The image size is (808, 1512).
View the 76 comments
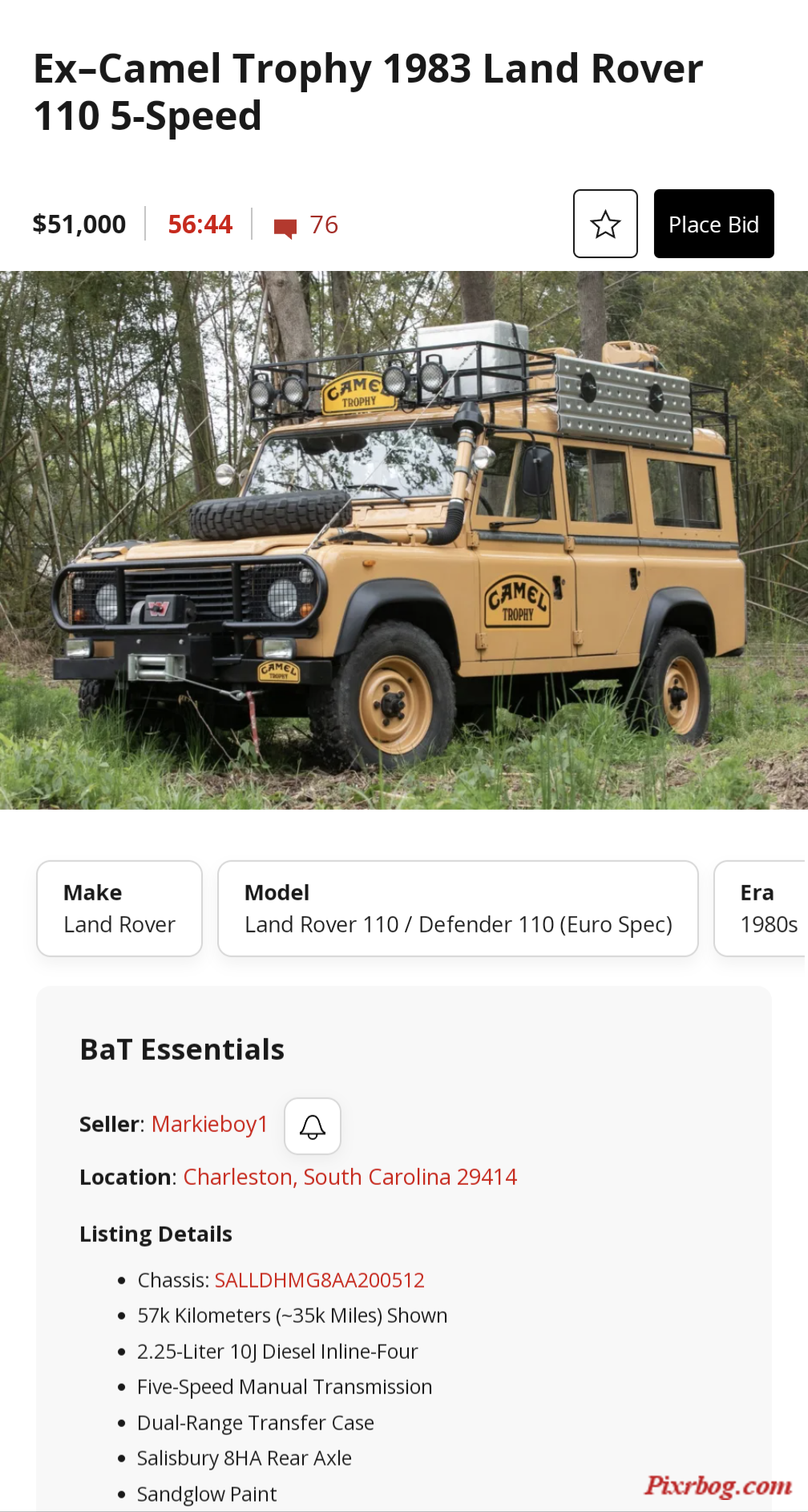[x=307, y=225]
